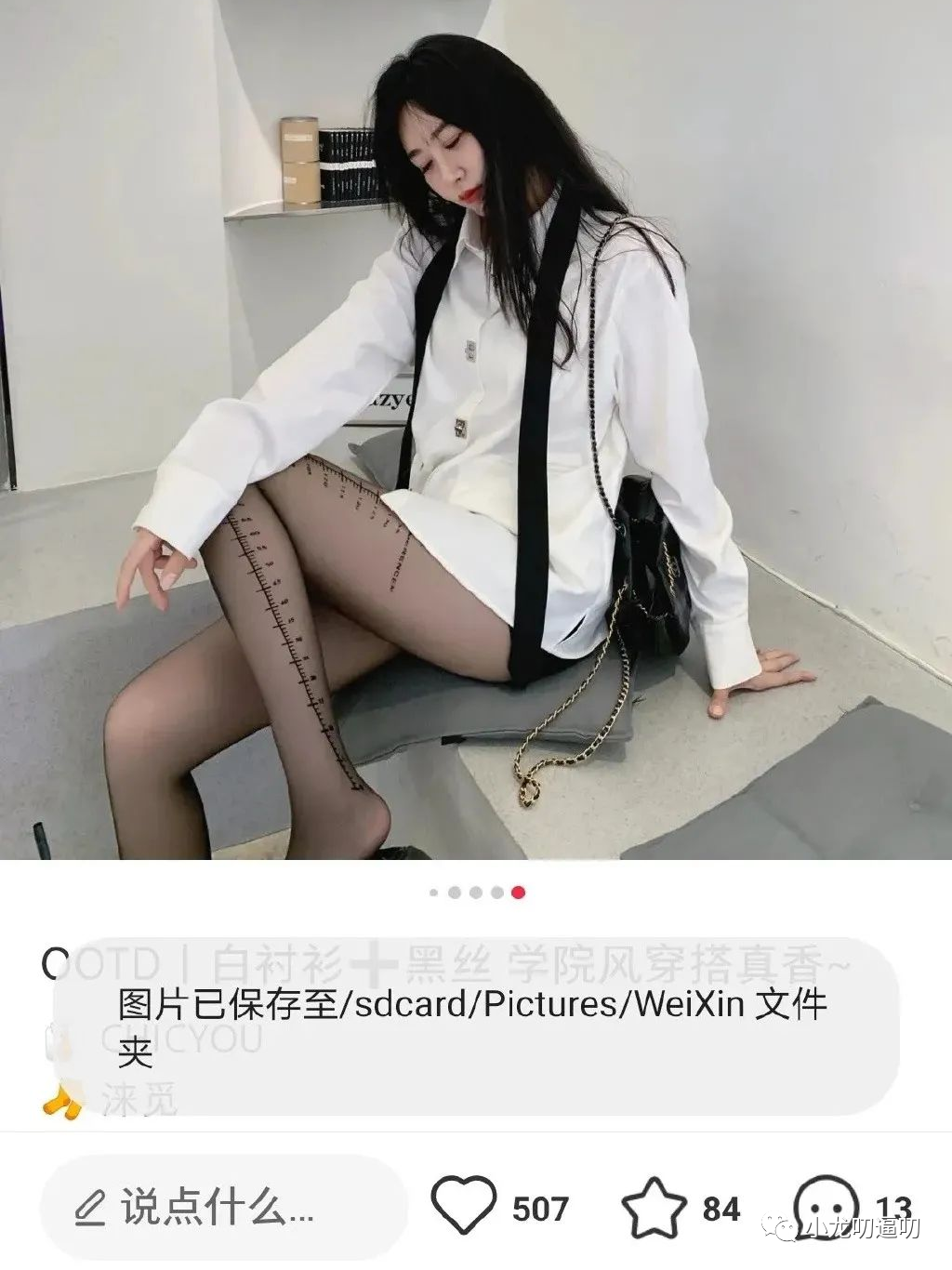952x1270 pixels.
Task: Open the outfit photo full screen
Action: pos(476,428)
